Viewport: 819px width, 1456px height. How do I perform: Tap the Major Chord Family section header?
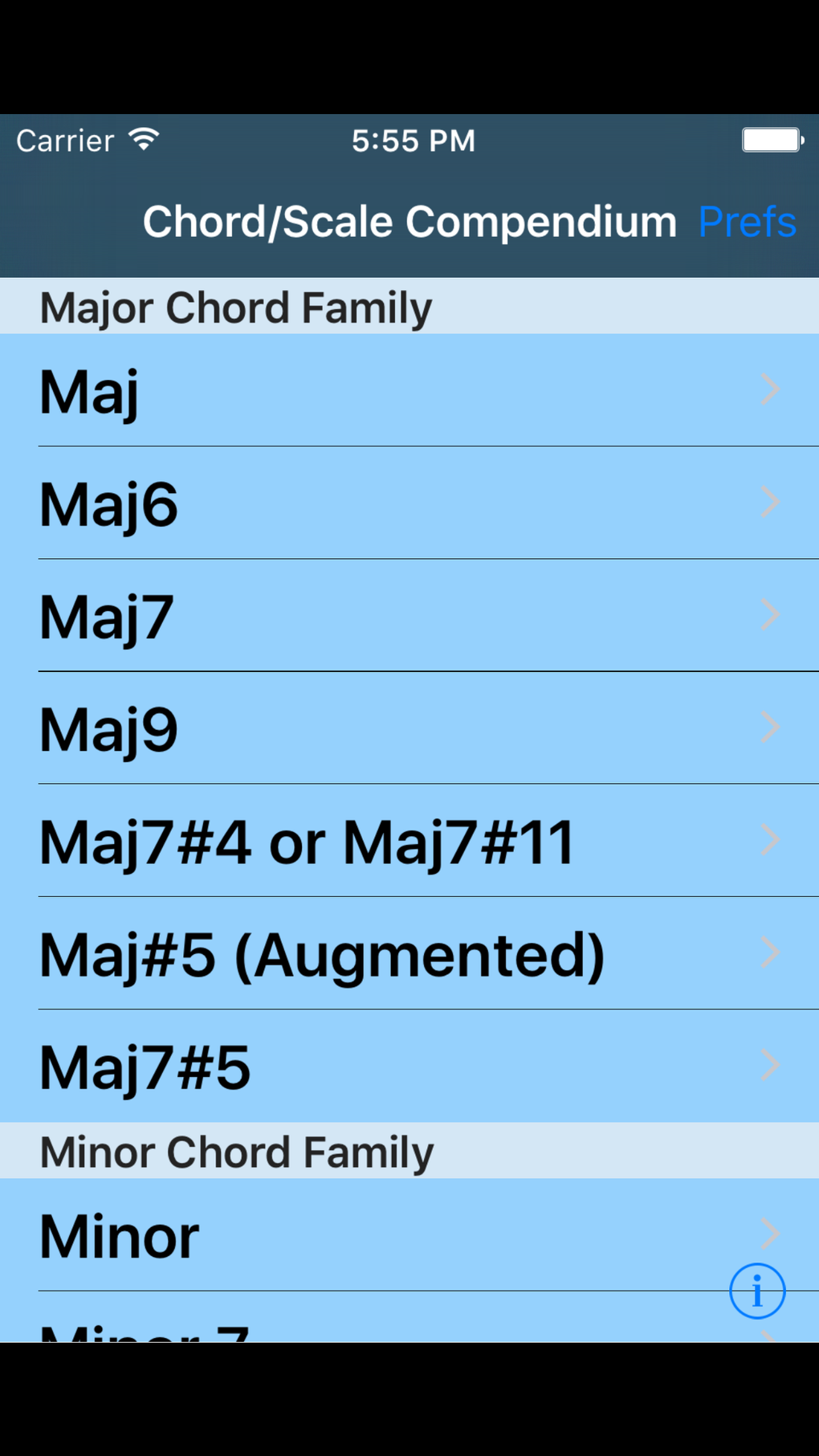236,307
